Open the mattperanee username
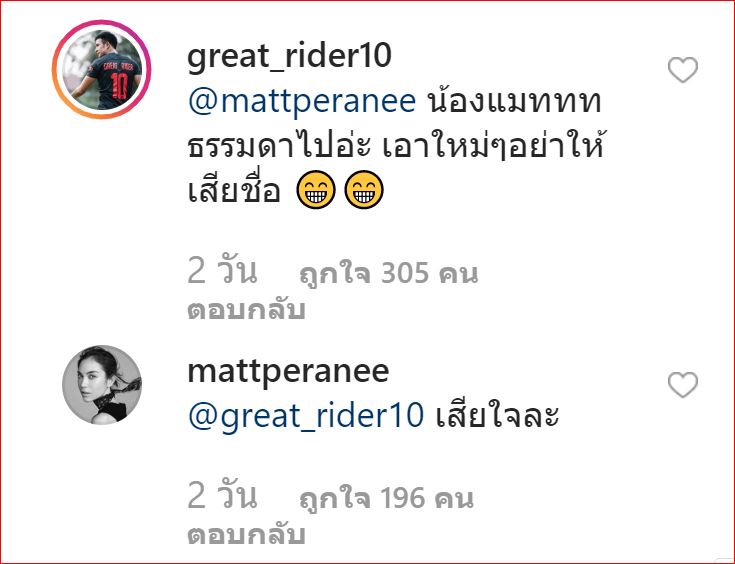The image size is (735, 564). tap(288, 371)
